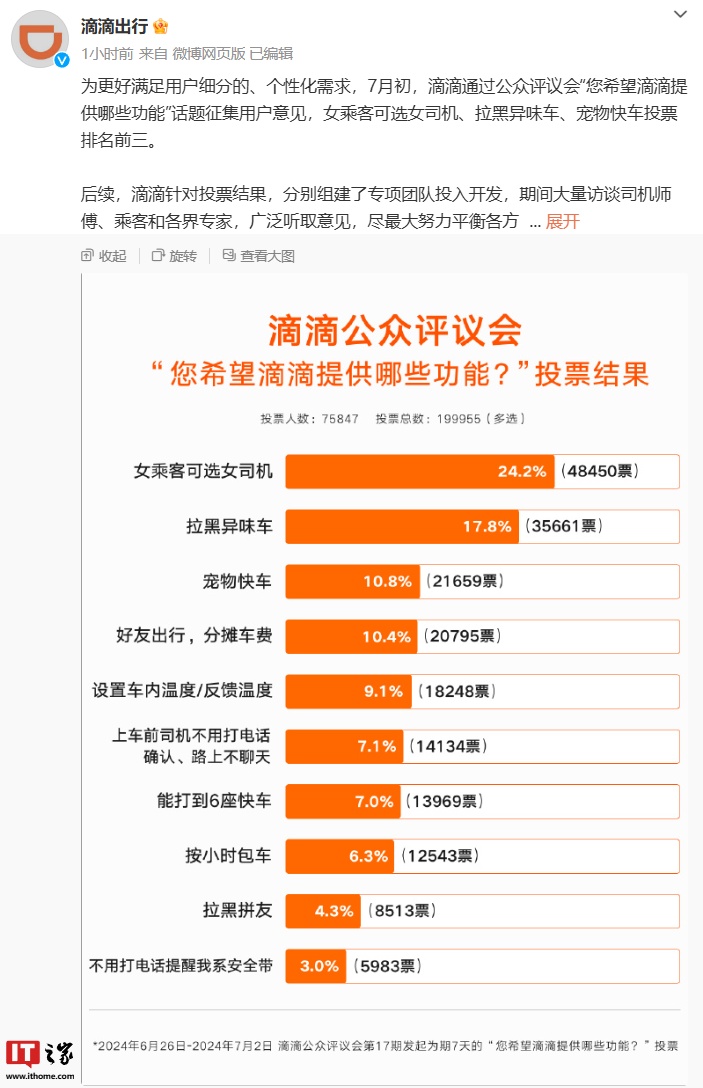Viewport: 703px width, 1088px height.
Task: Rotate the image with 旋转
Action: [x=174, y=256]
